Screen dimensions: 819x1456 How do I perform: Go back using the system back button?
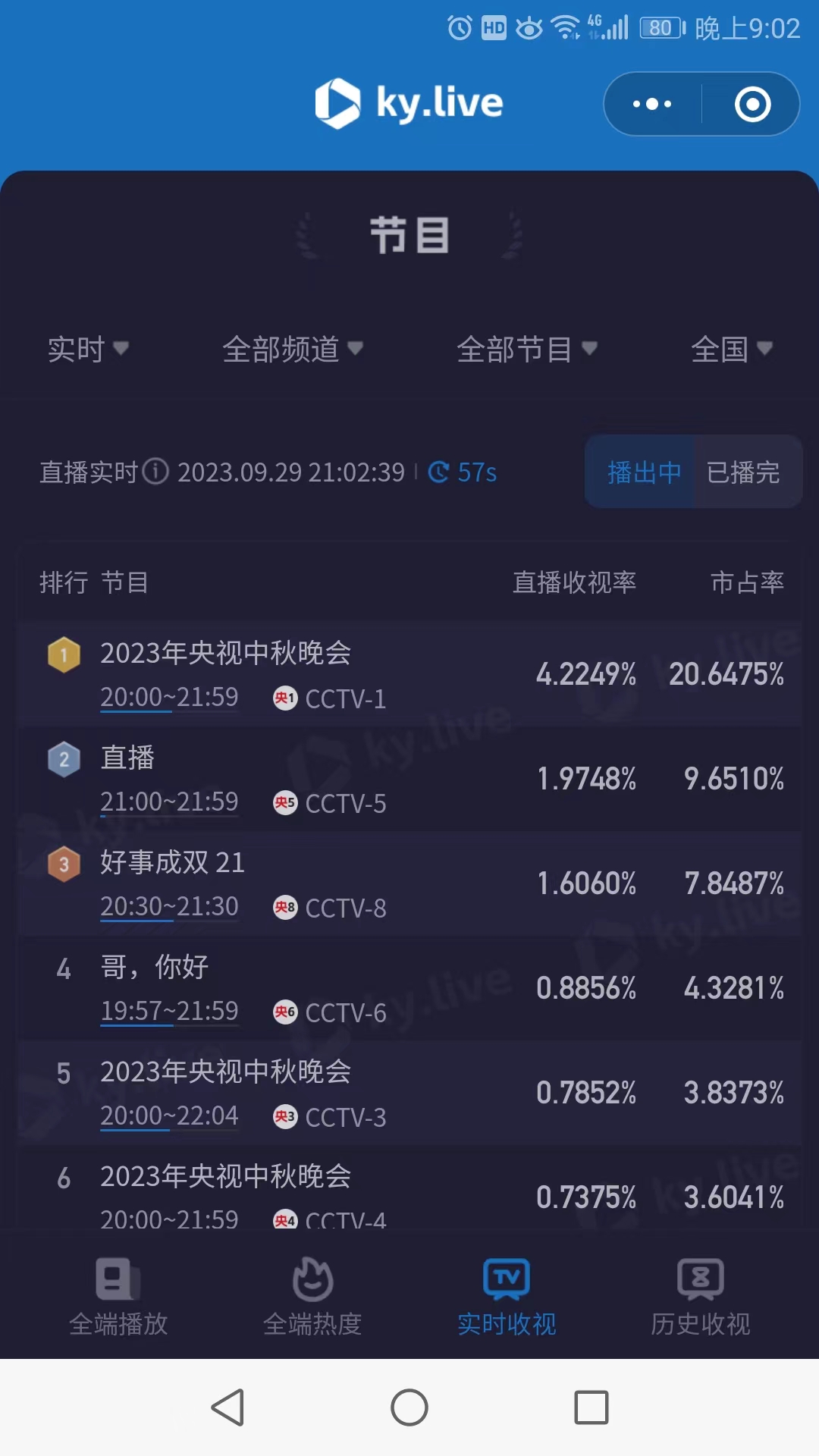click(227, 1407)
